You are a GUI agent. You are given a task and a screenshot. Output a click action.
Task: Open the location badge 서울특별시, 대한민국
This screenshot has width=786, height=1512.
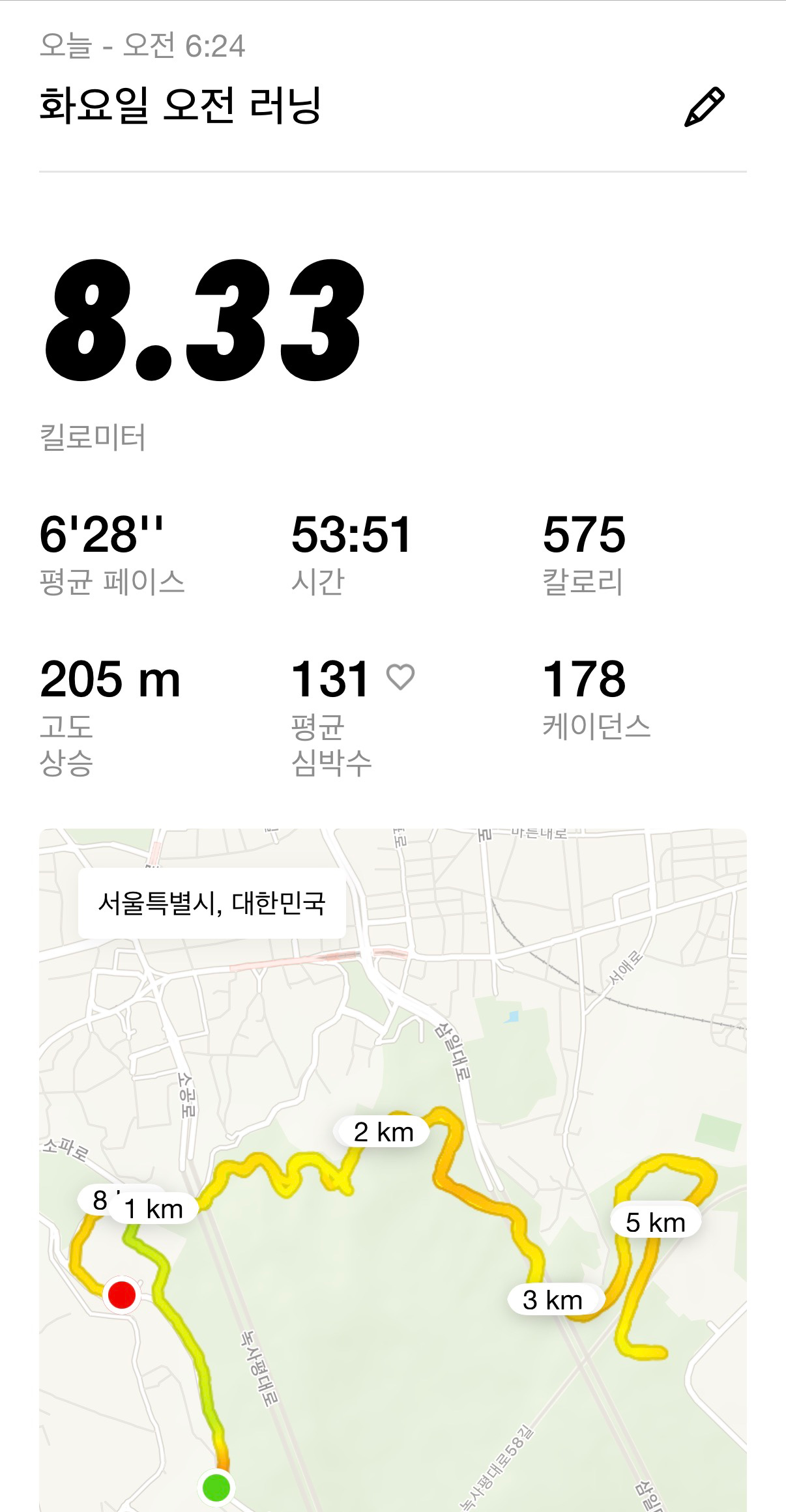[x=211, y=904]
